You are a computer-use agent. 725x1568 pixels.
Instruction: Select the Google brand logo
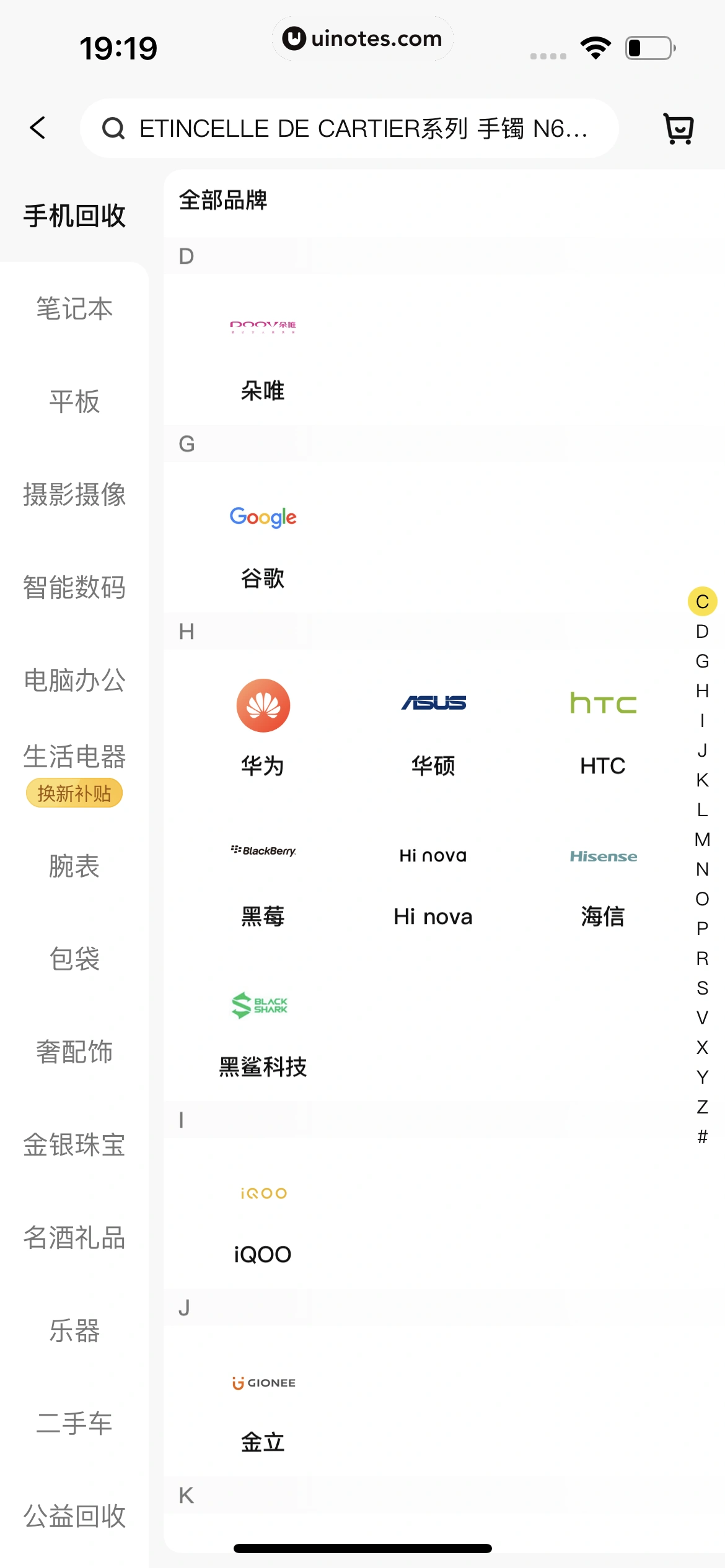point(263,517)
